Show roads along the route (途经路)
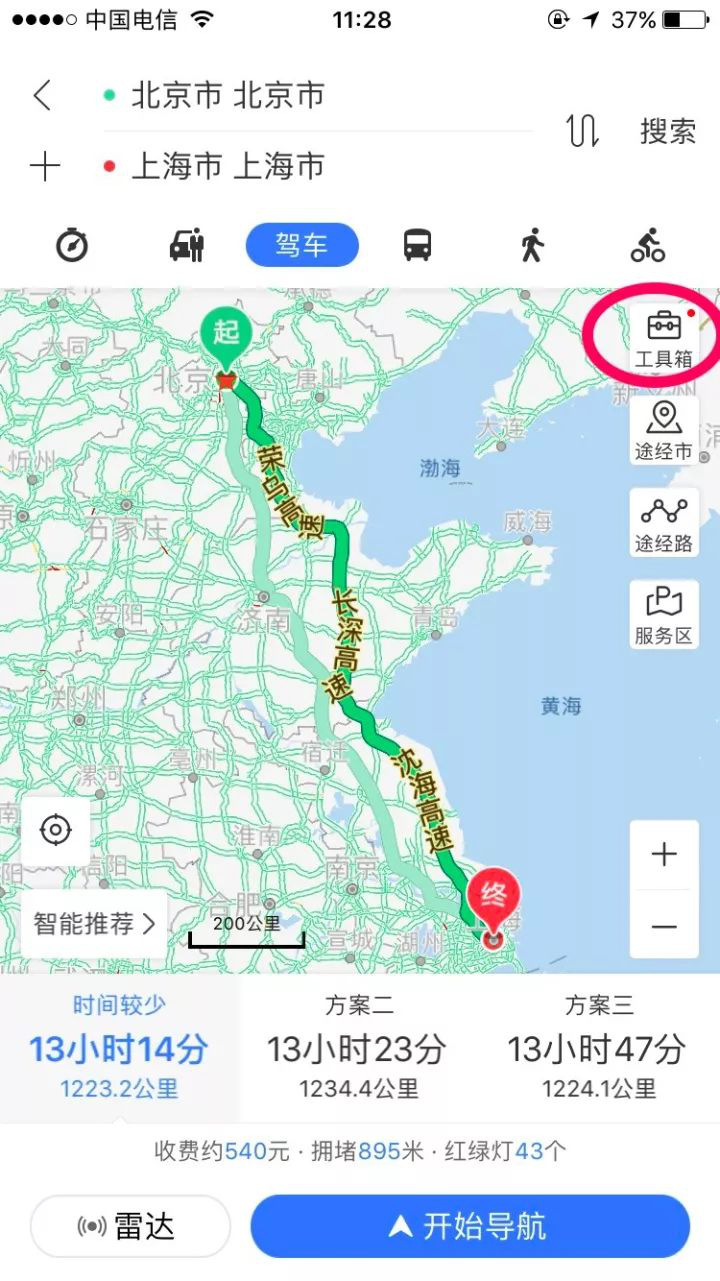 (x=663, y=523)
